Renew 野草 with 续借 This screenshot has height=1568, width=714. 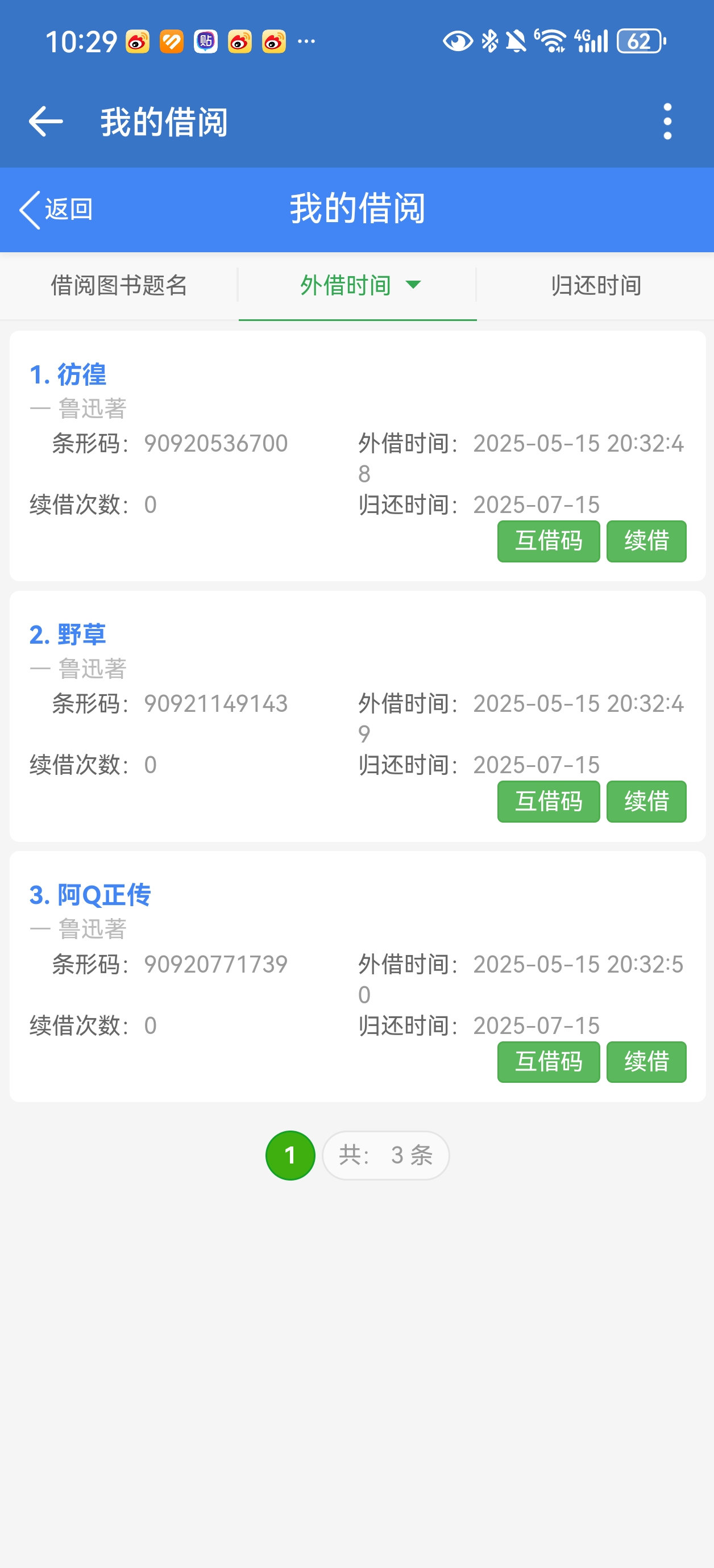click(646, 801)
